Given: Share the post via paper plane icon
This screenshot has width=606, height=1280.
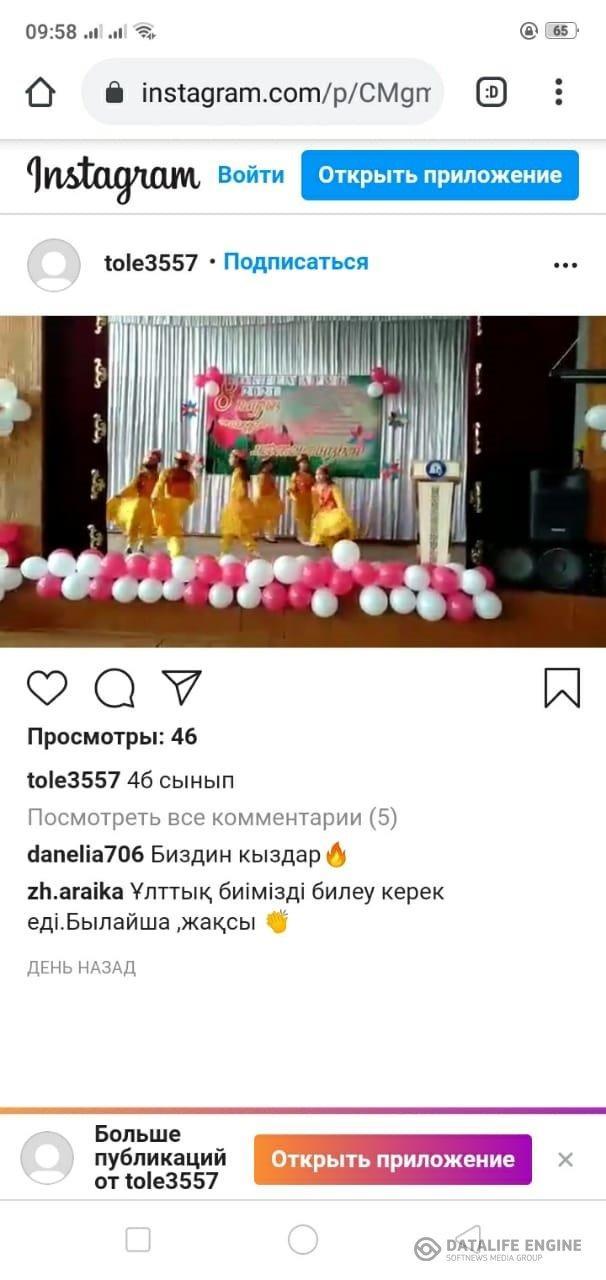Looking at the screenshot, I should pyautogui.click(x=181, y=688).
